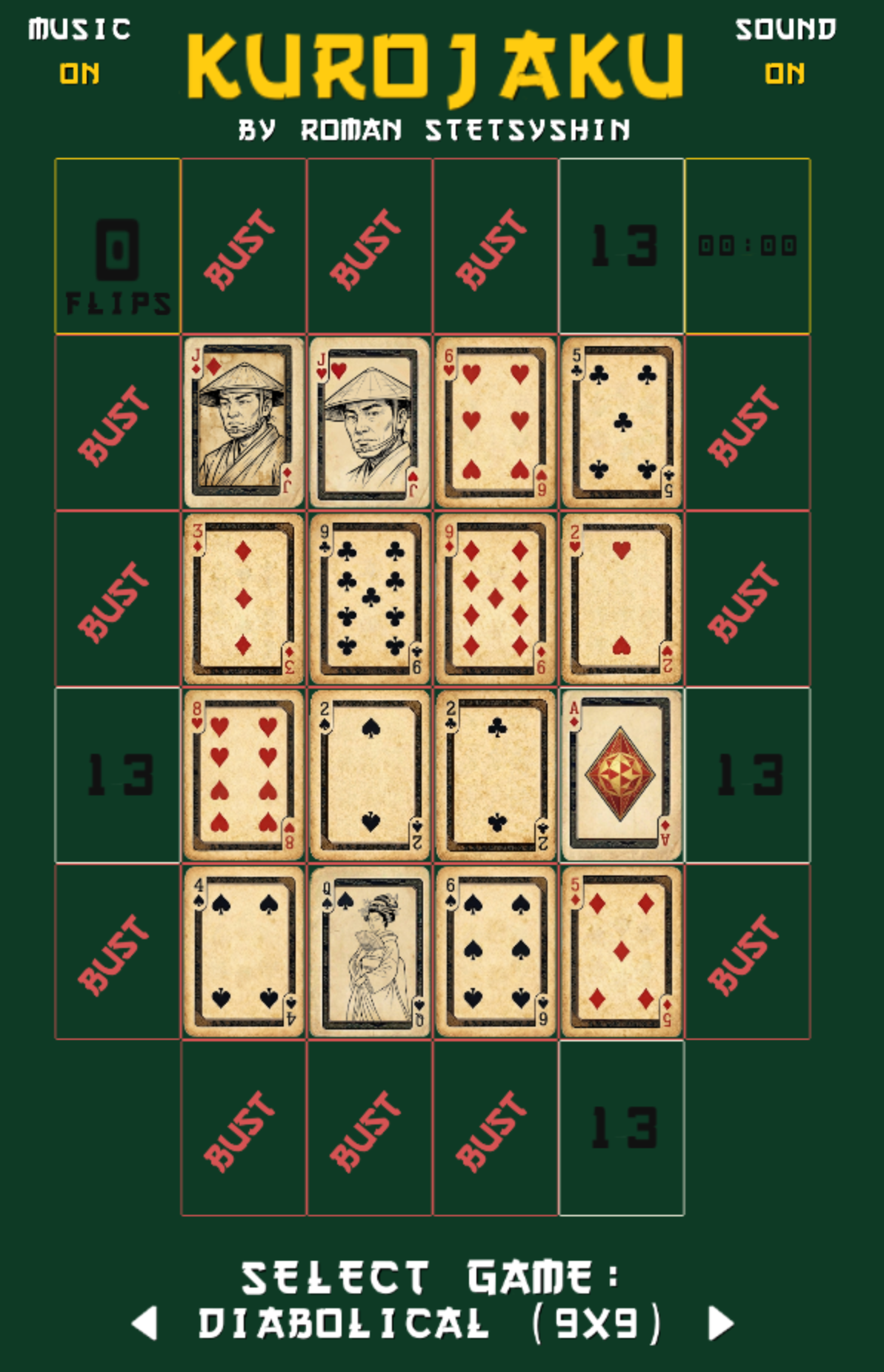
Task: Flip the 3 of diamonds card
Action: 244,599
